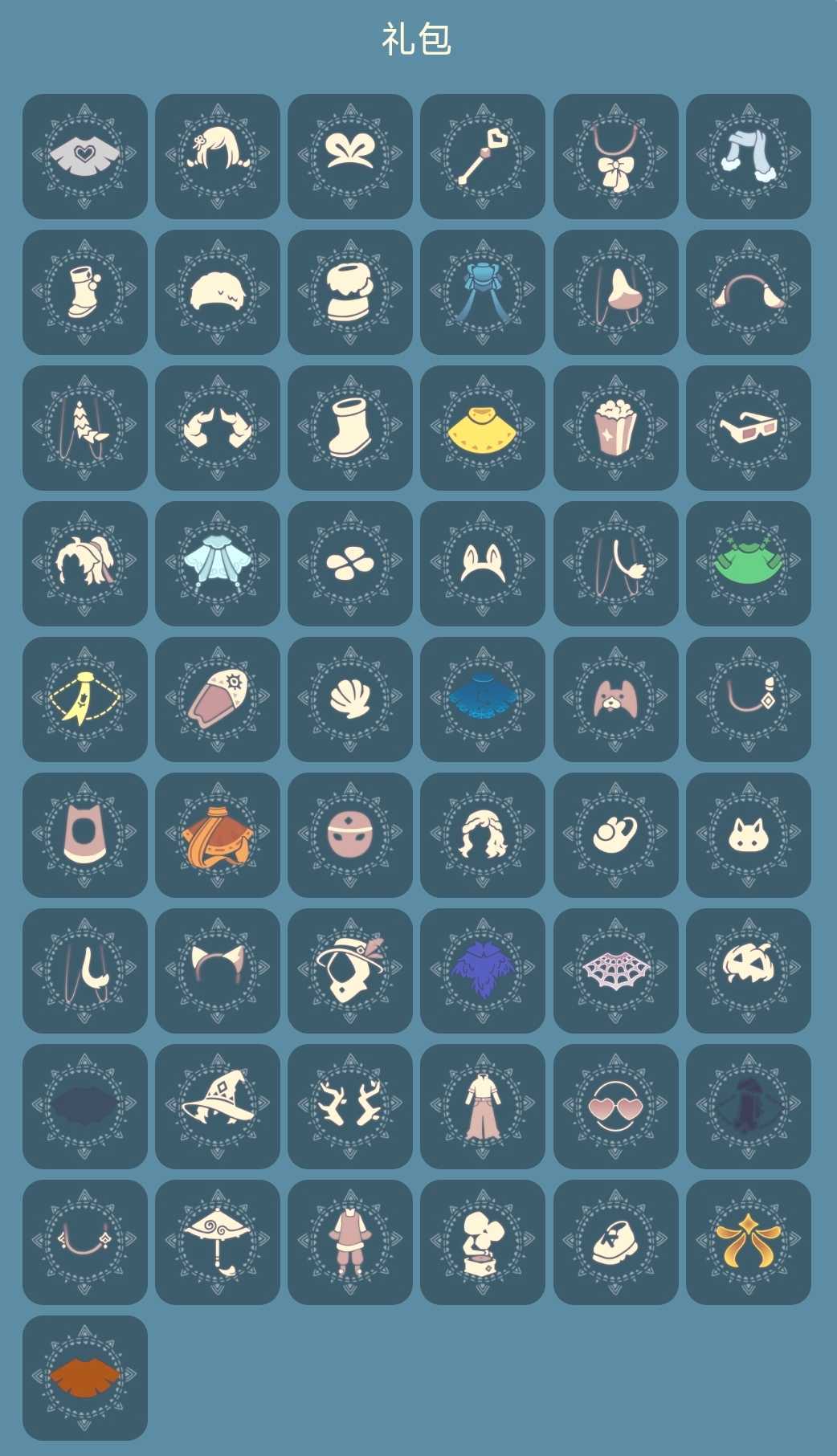This screenshot has height=1456, width=837.
Task: Open the purple feathered cape item
Action: [483, 971]
